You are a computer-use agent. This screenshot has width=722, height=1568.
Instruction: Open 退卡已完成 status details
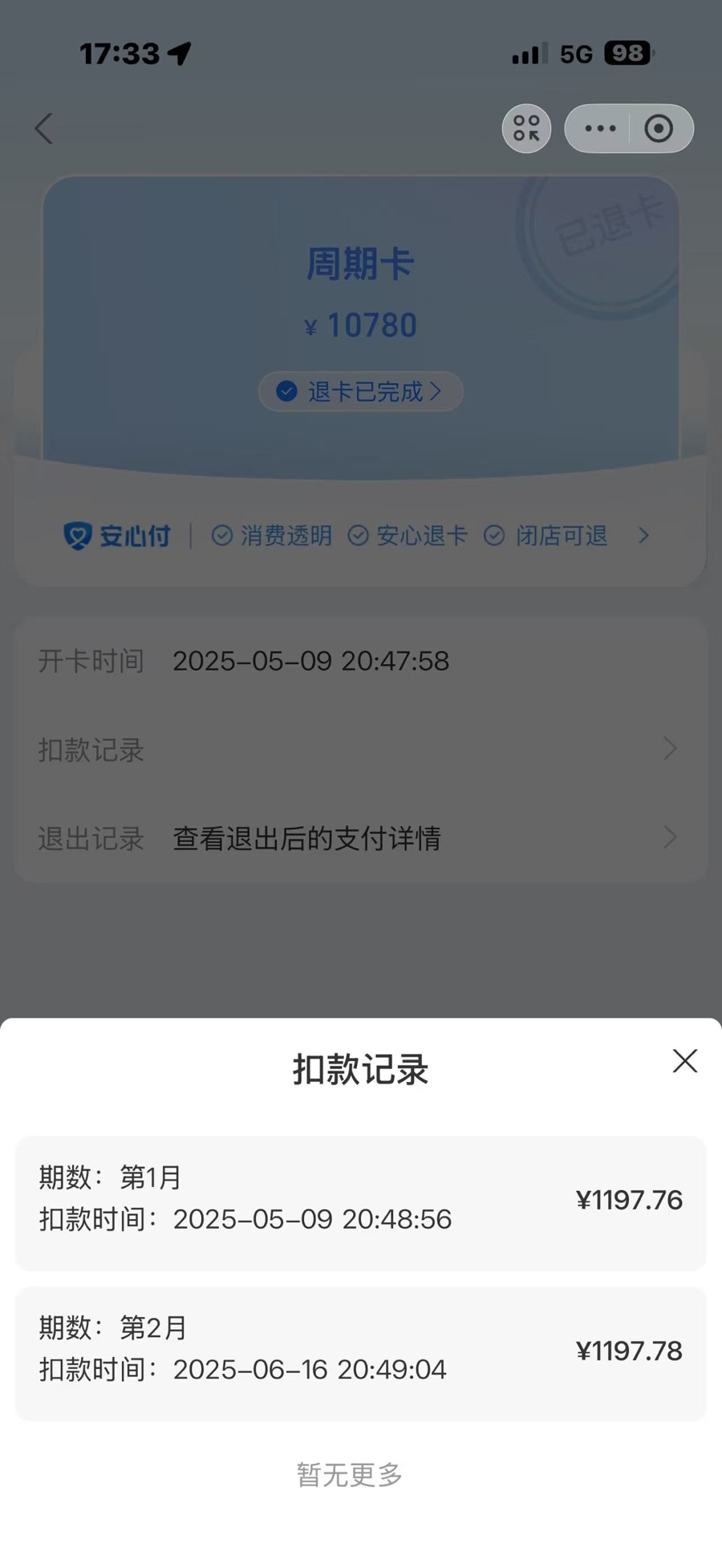pos(360,391)
